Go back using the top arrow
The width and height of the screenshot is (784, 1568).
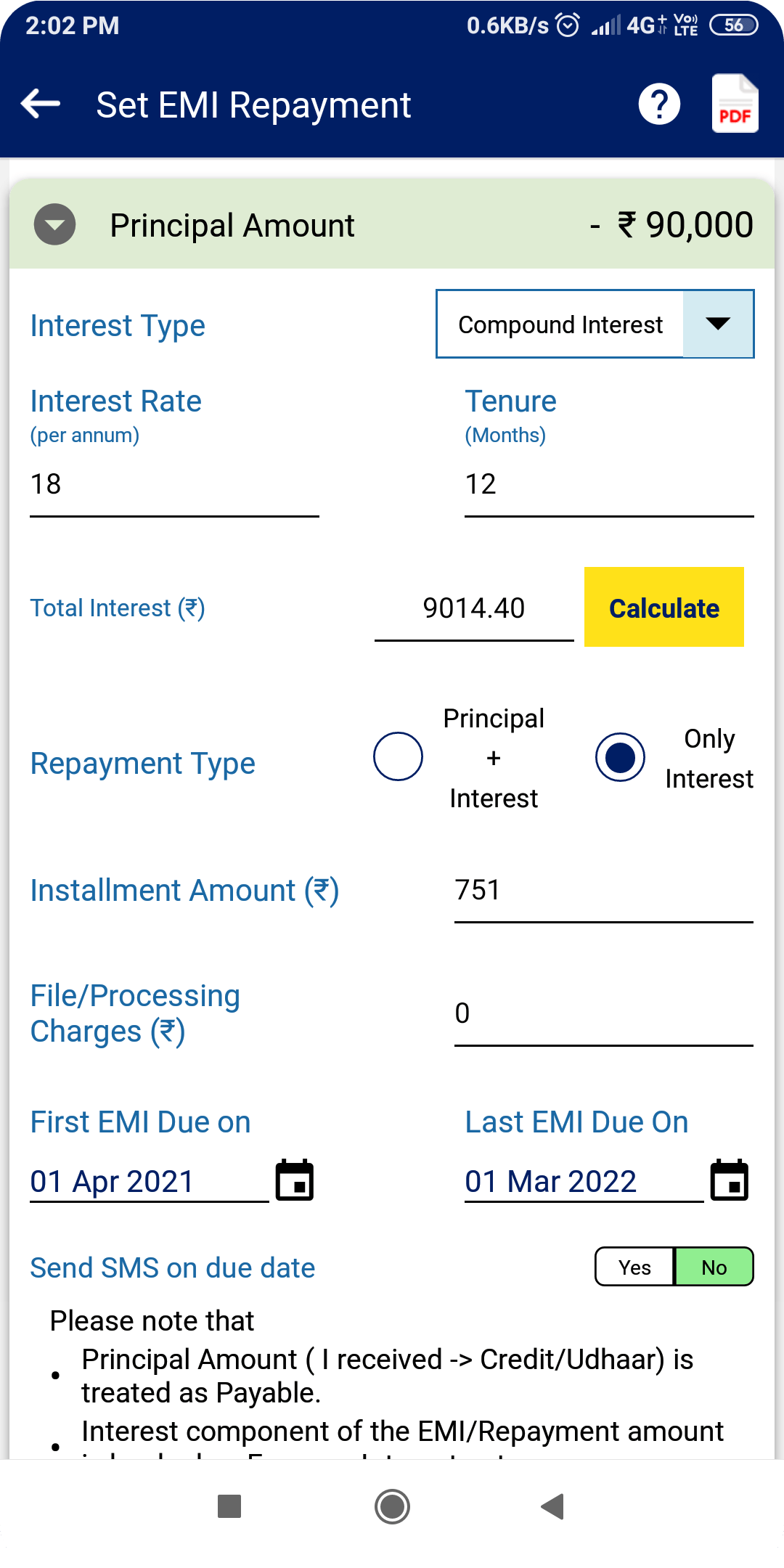[41, 104]
